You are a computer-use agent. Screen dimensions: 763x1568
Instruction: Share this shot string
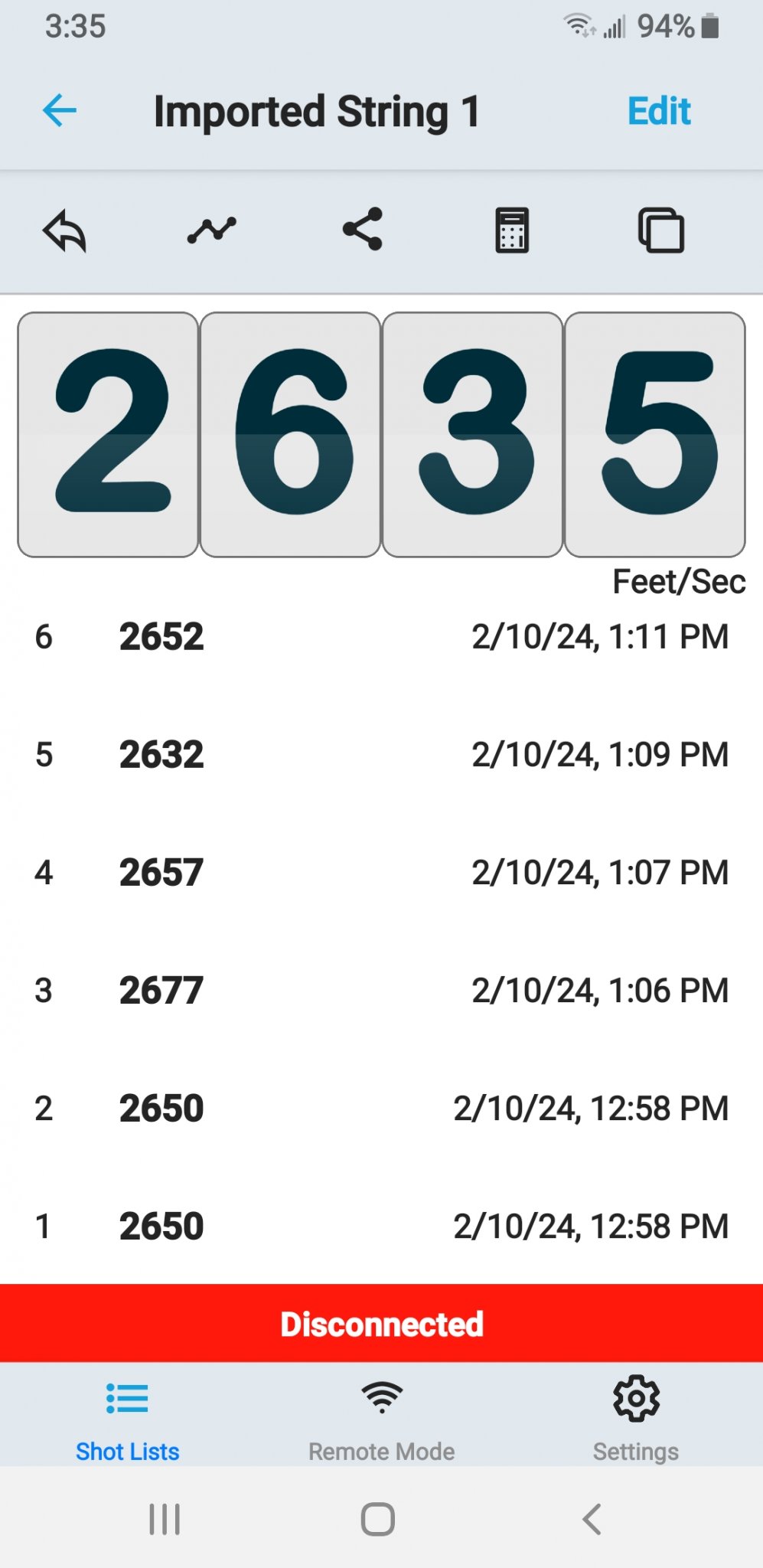click(362, 229)
